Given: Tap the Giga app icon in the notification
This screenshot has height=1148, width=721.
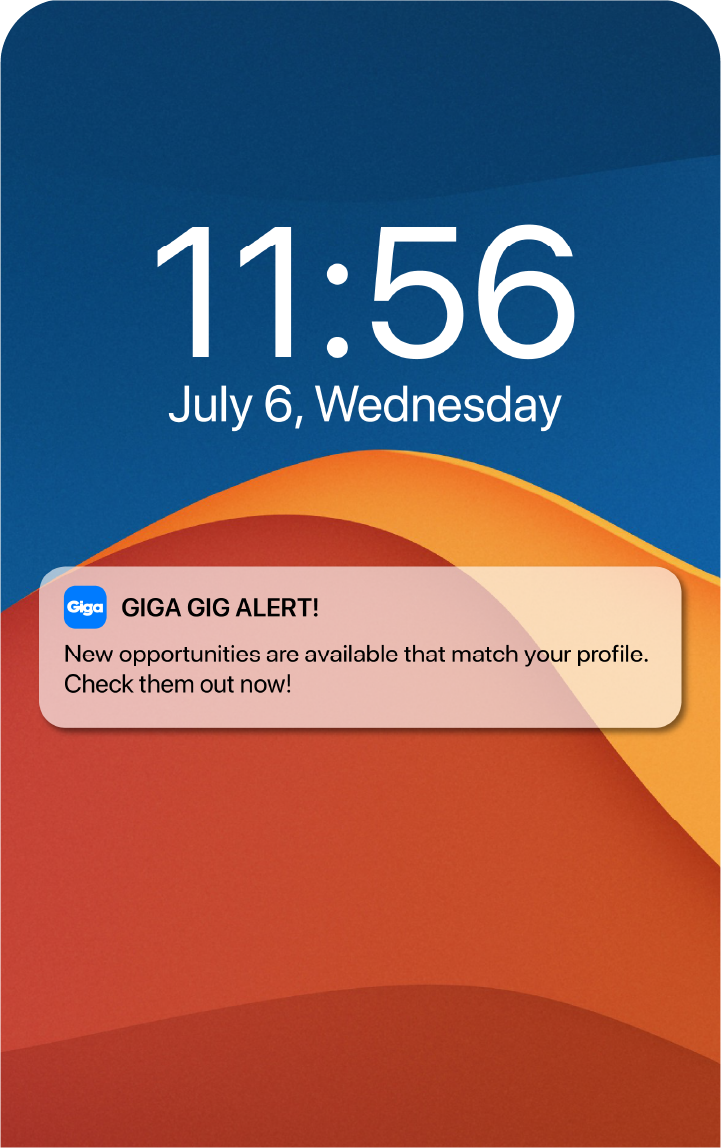Looking at the screenshot, I should click(x=85, y=607).
